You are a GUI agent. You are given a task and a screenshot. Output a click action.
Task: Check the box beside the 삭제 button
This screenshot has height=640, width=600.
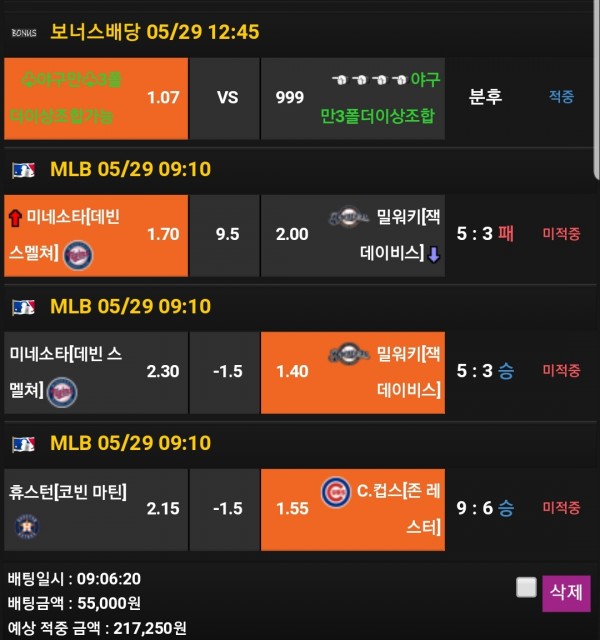[x=526, y=587]
